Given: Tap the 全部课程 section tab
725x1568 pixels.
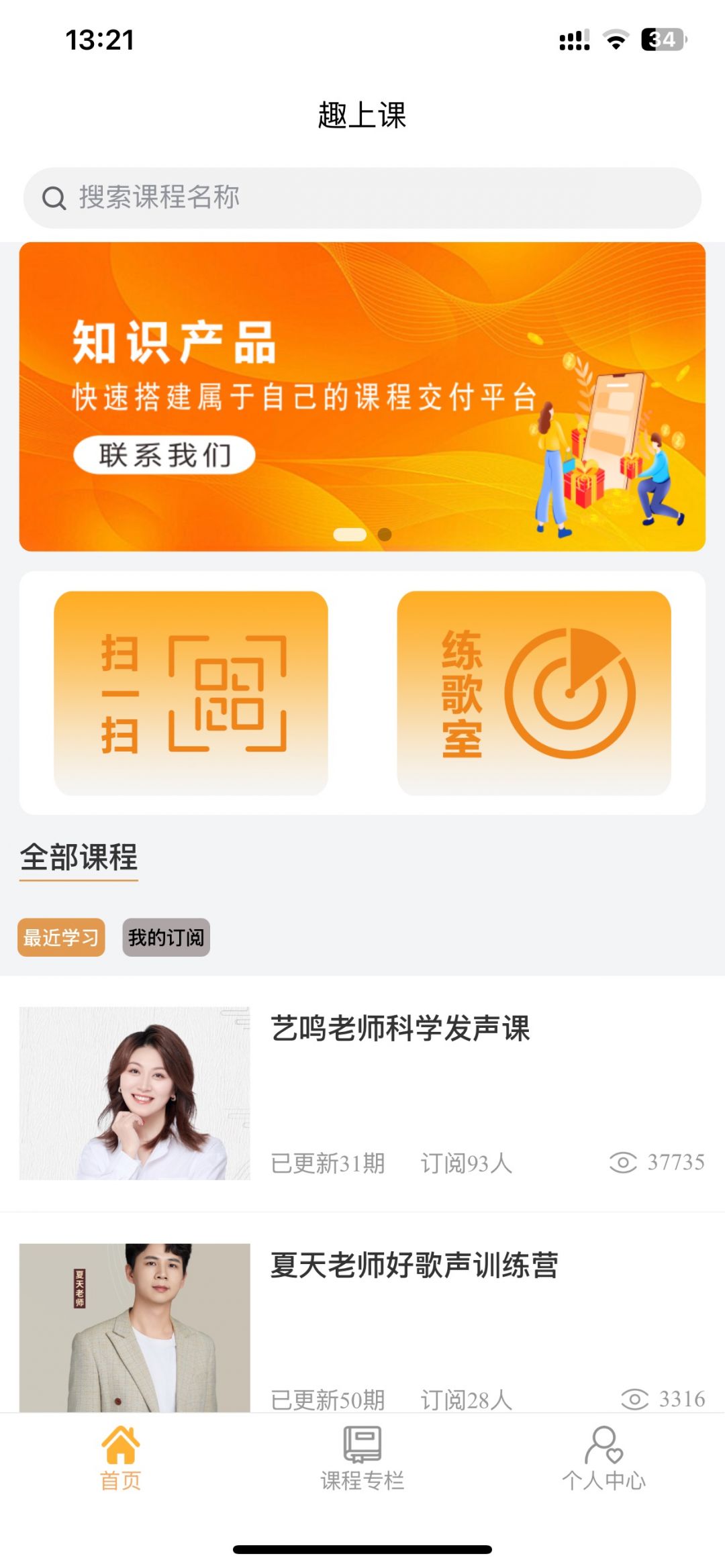Looking at the screenshot, I should (x=79, y=857).
